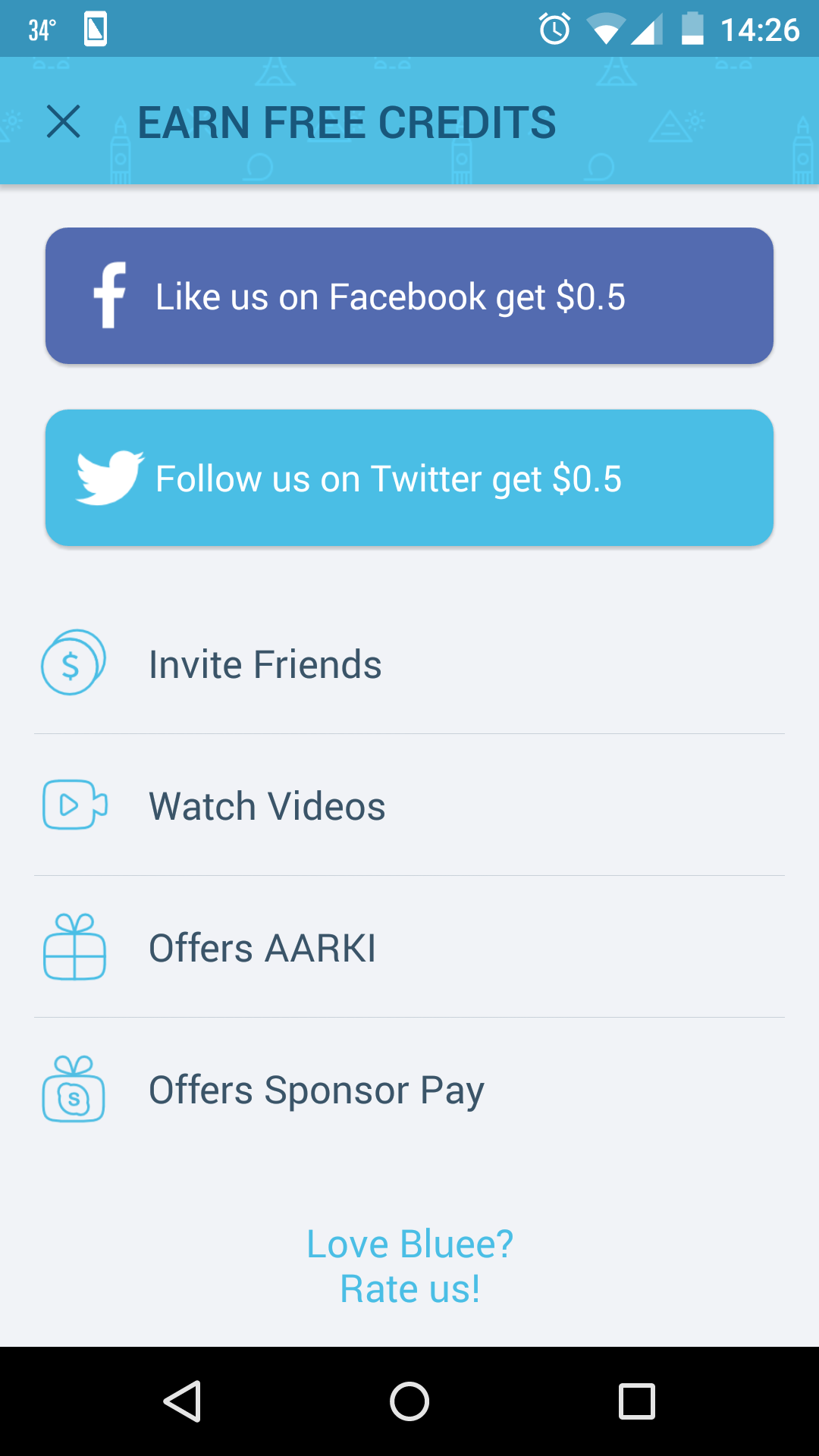Close the Earn Free Credits screen
The image size is (819, 1456).
point(63,121)
